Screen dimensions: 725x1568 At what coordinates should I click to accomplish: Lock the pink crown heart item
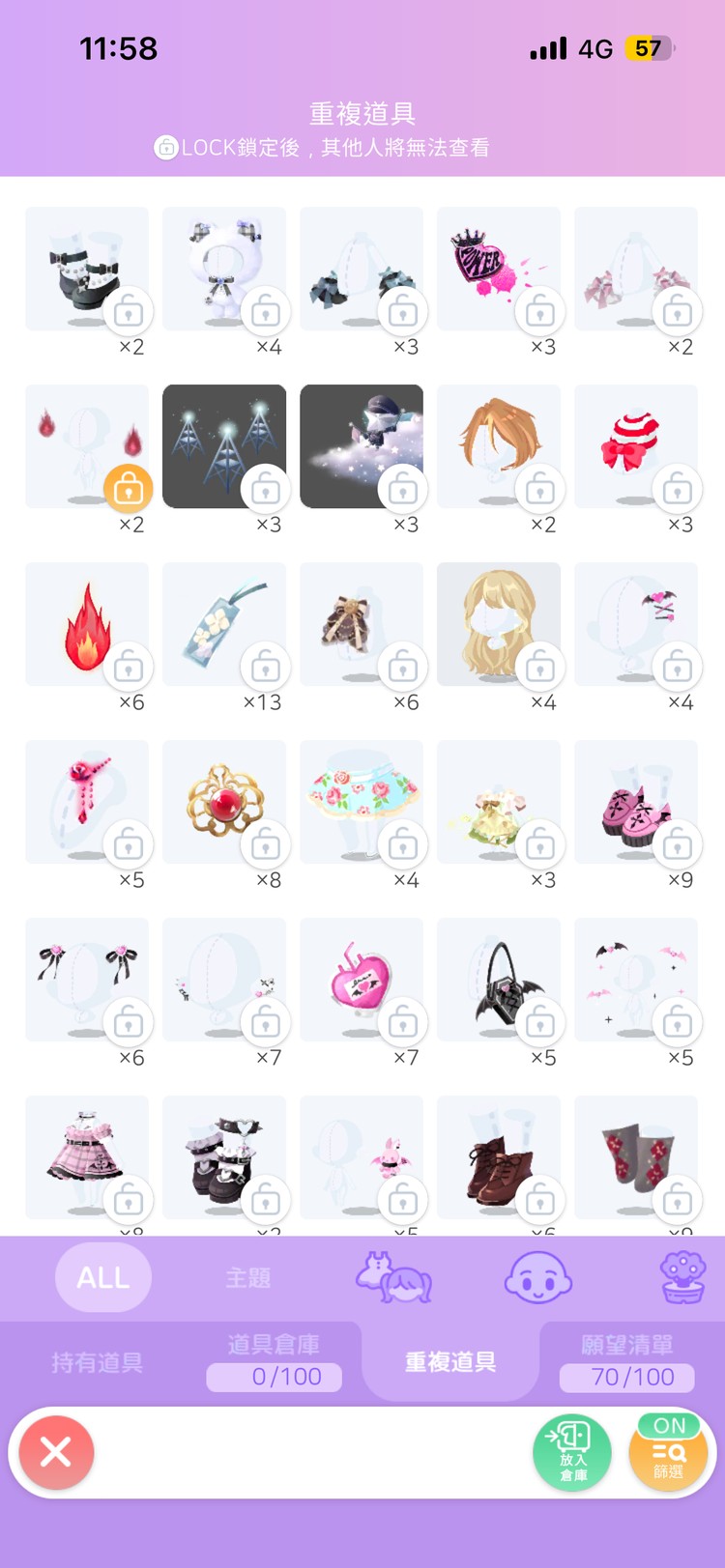coord(540,311)
